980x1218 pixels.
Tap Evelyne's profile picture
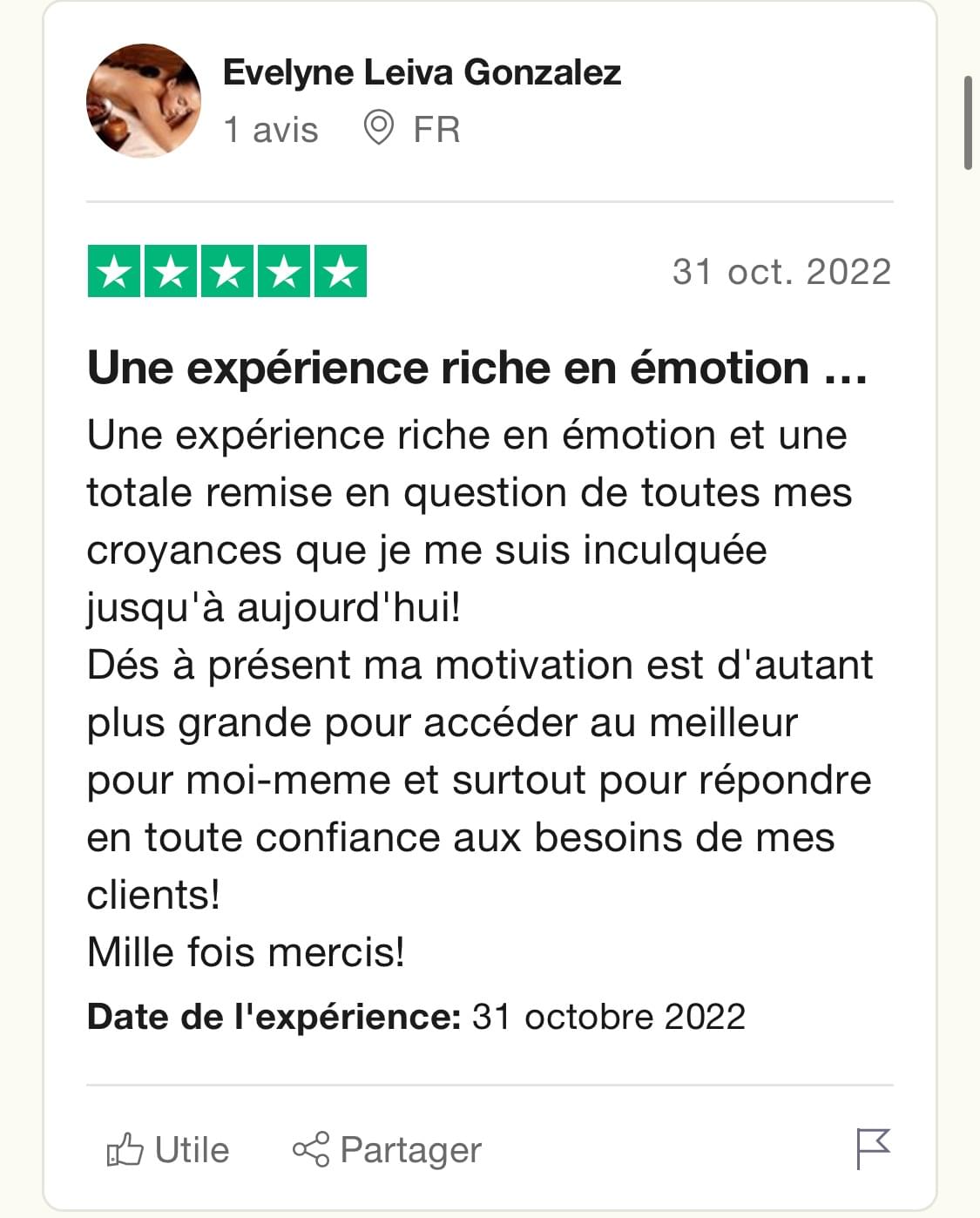point(144,101)
